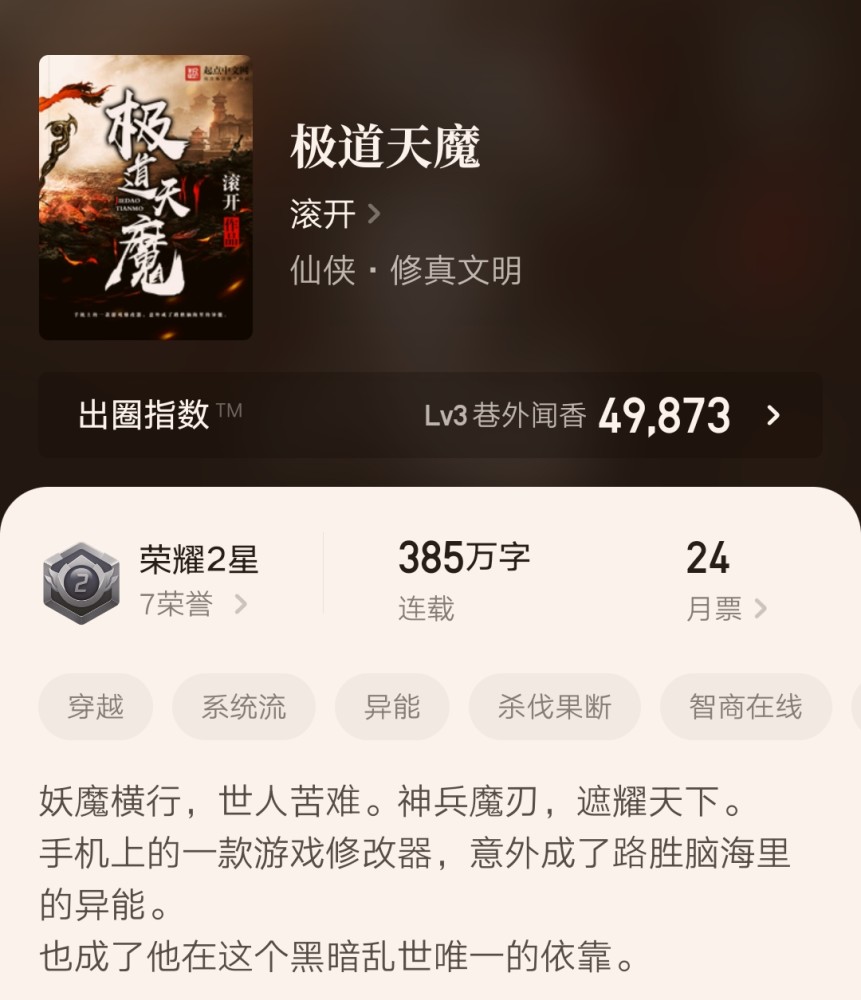Select the 智商在线 tag chip

(x=745, y=707)
